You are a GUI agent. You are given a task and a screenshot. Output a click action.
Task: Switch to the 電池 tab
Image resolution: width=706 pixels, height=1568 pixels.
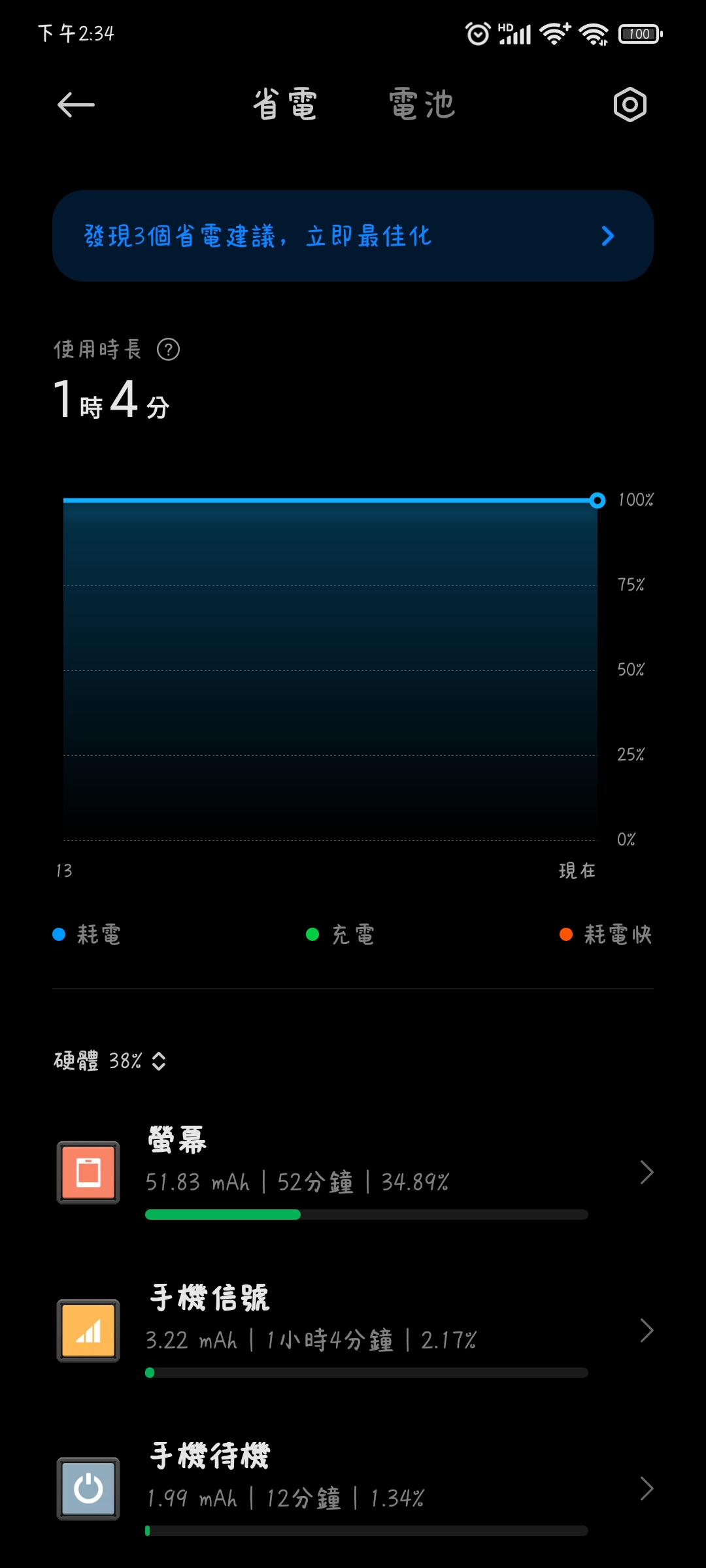(x=422, y=105)
